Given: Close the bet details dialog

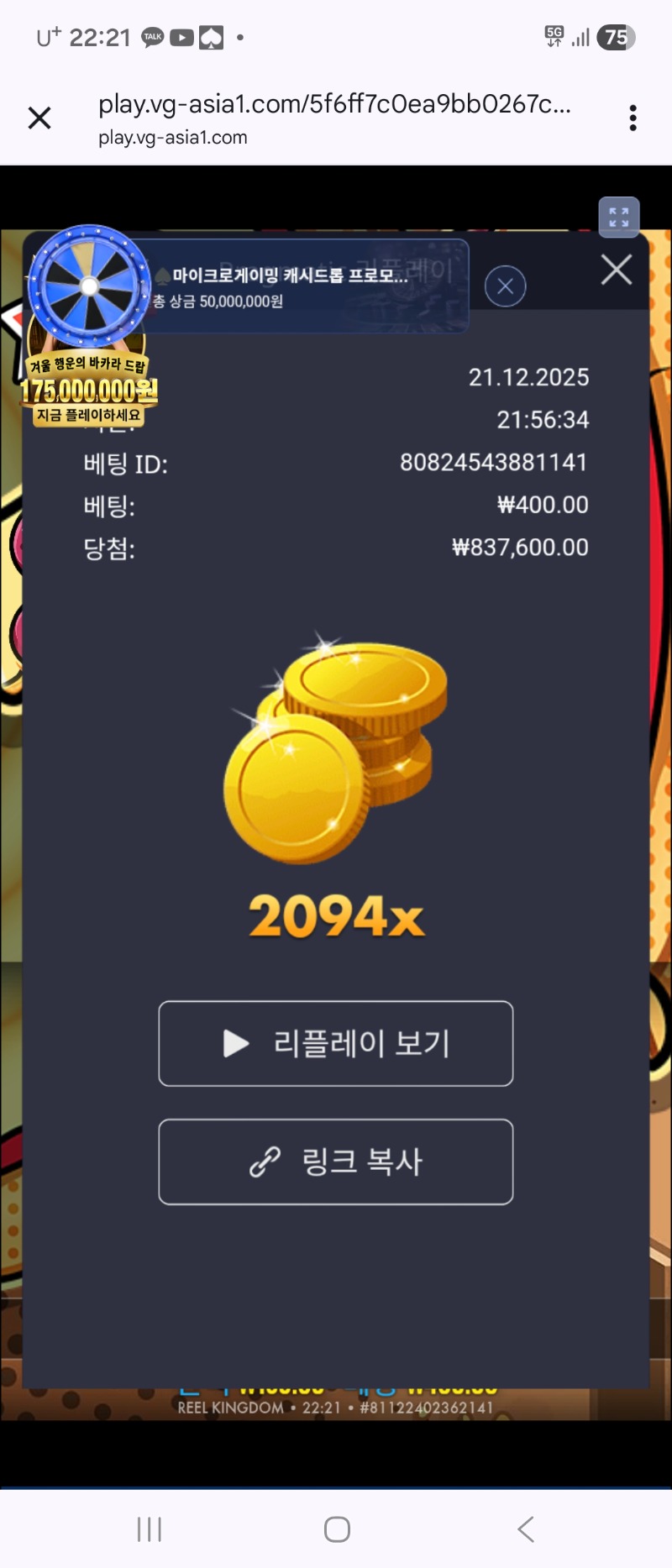Looking at the screenshot, I should click(617, 270).
